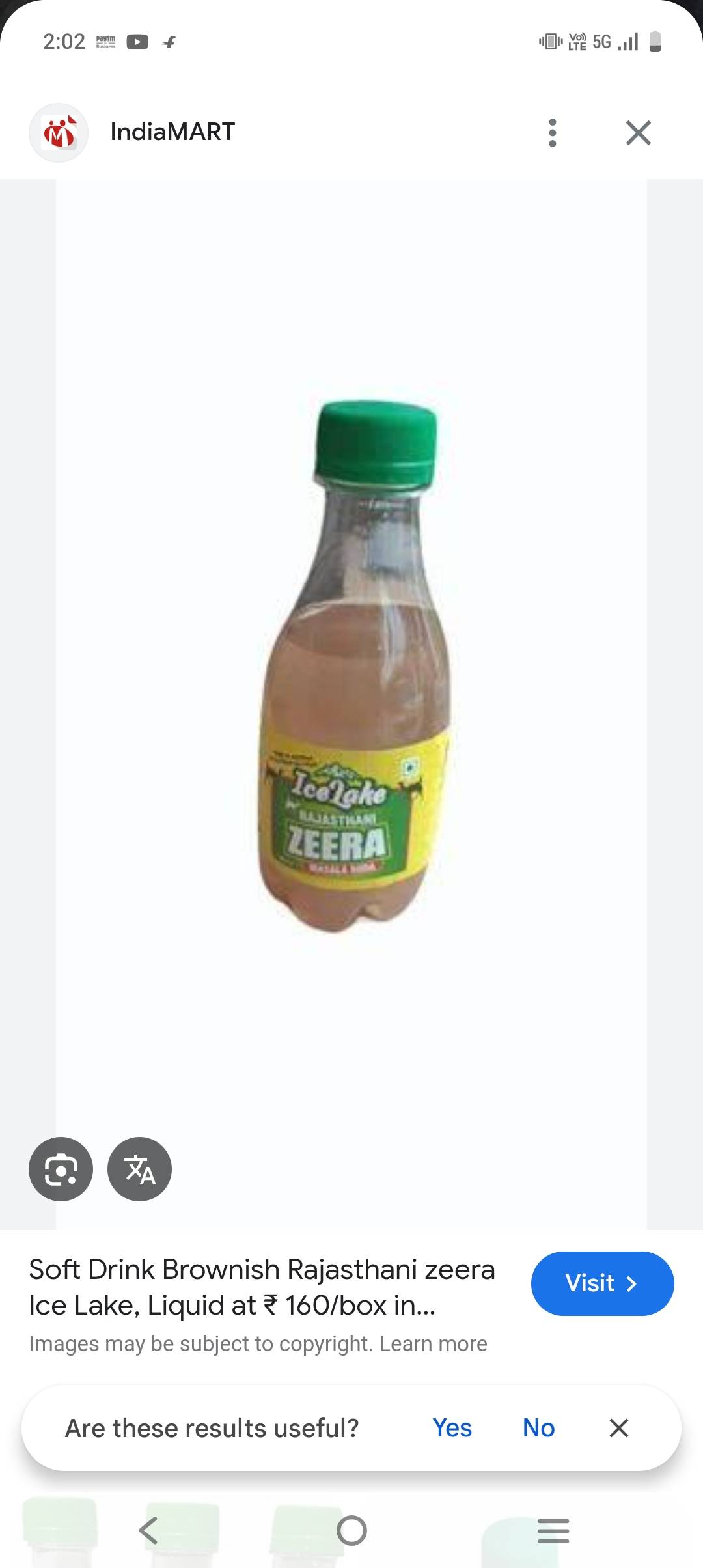Dismiss the results usefulness prompt

pyautogui.click(x=618, y=1427)
